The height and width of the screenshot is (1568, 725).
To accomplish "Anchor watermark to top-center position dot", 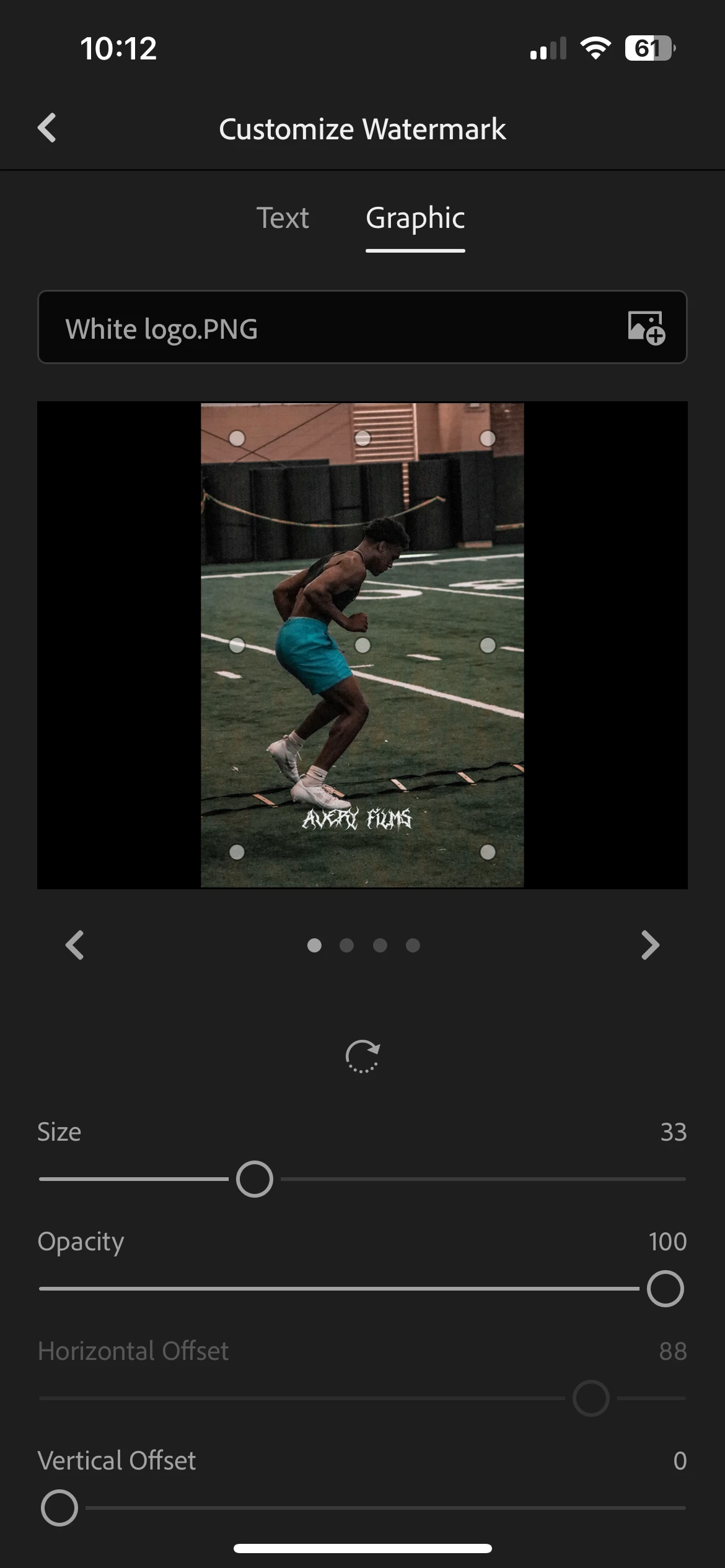I will point(362,438).
